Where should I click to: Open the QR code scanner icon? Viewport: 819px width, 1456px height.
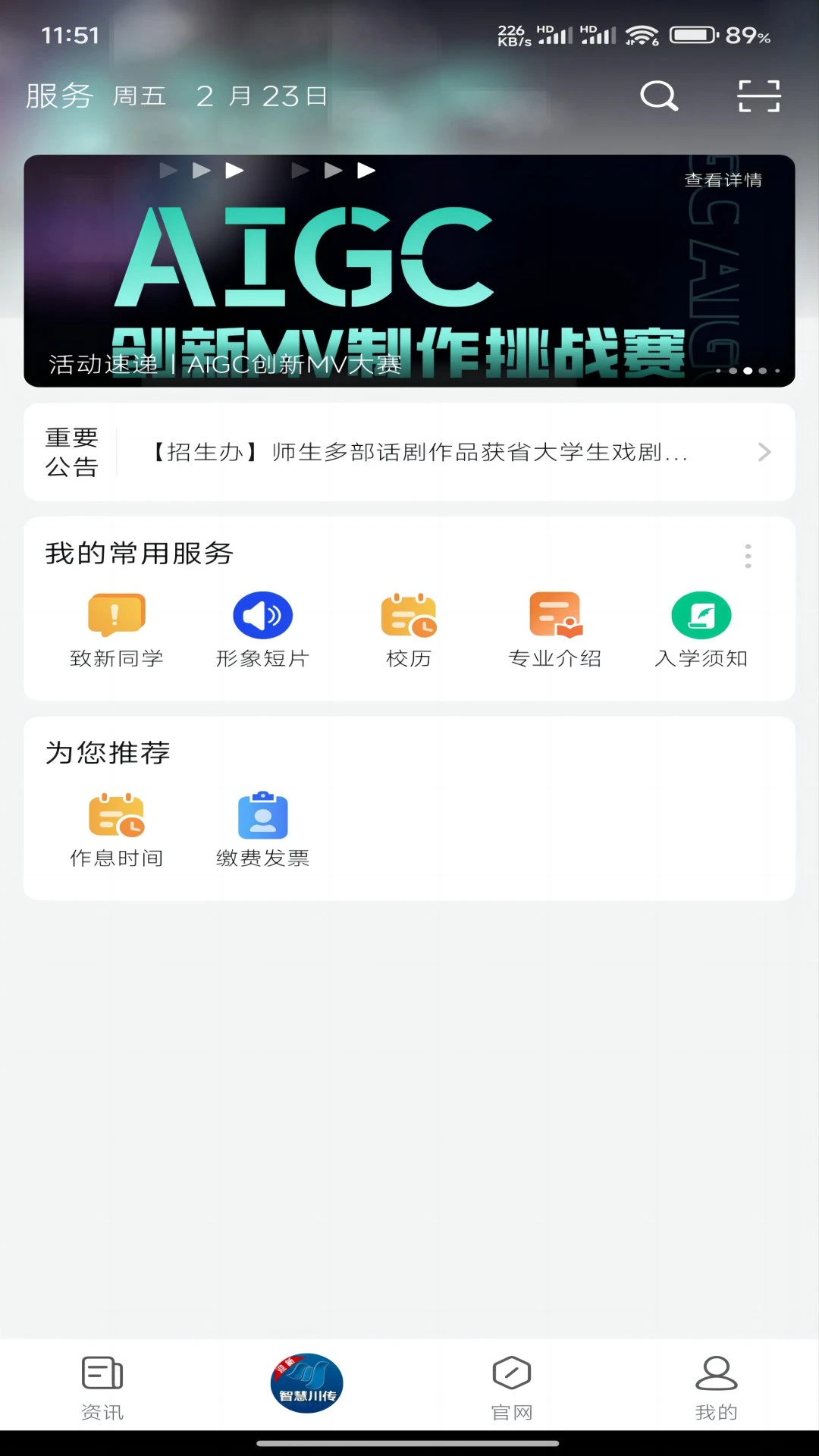click(758, 96)
